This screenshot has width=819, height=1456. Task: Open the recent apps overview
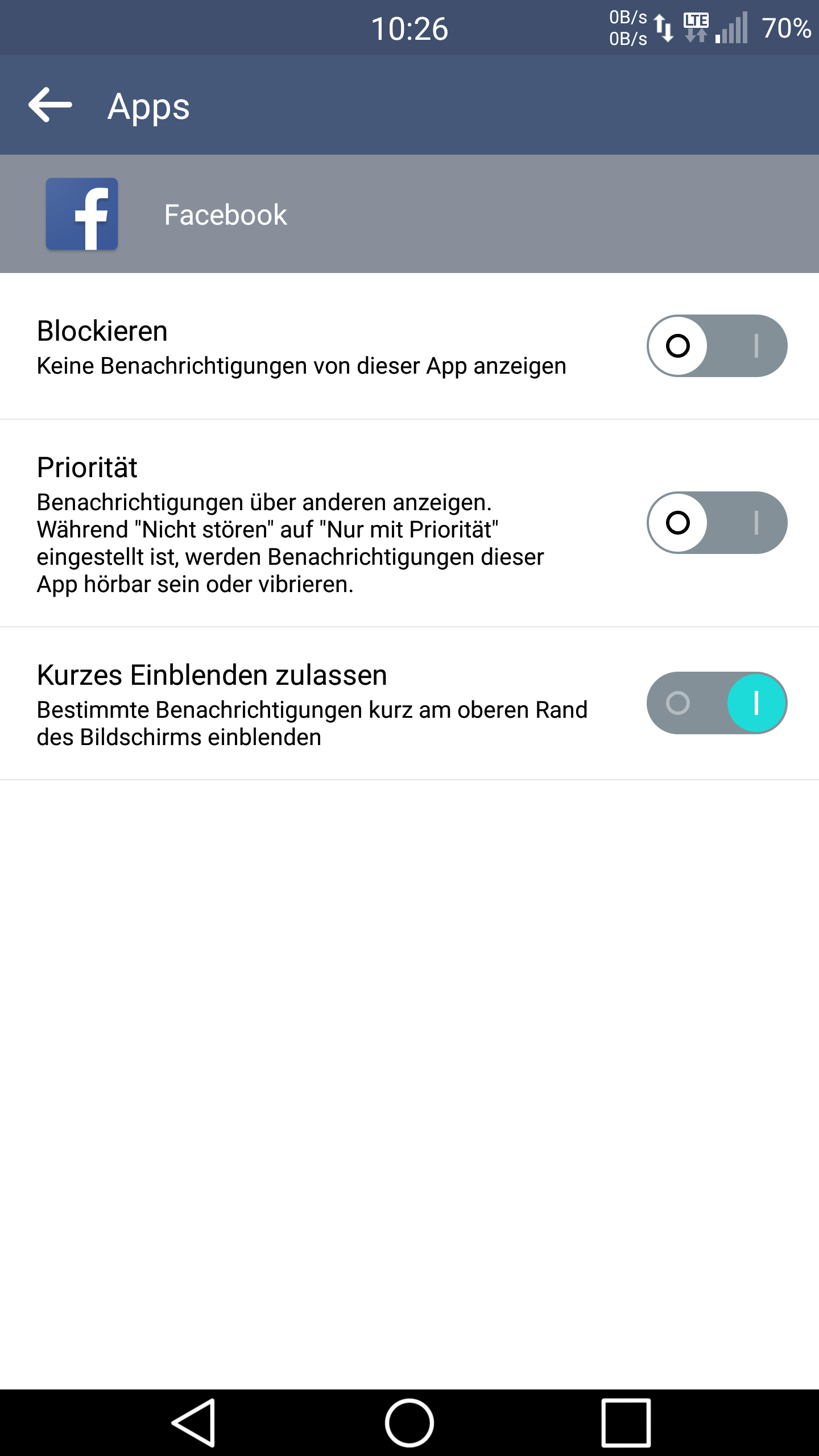(x=626, y=1422)
